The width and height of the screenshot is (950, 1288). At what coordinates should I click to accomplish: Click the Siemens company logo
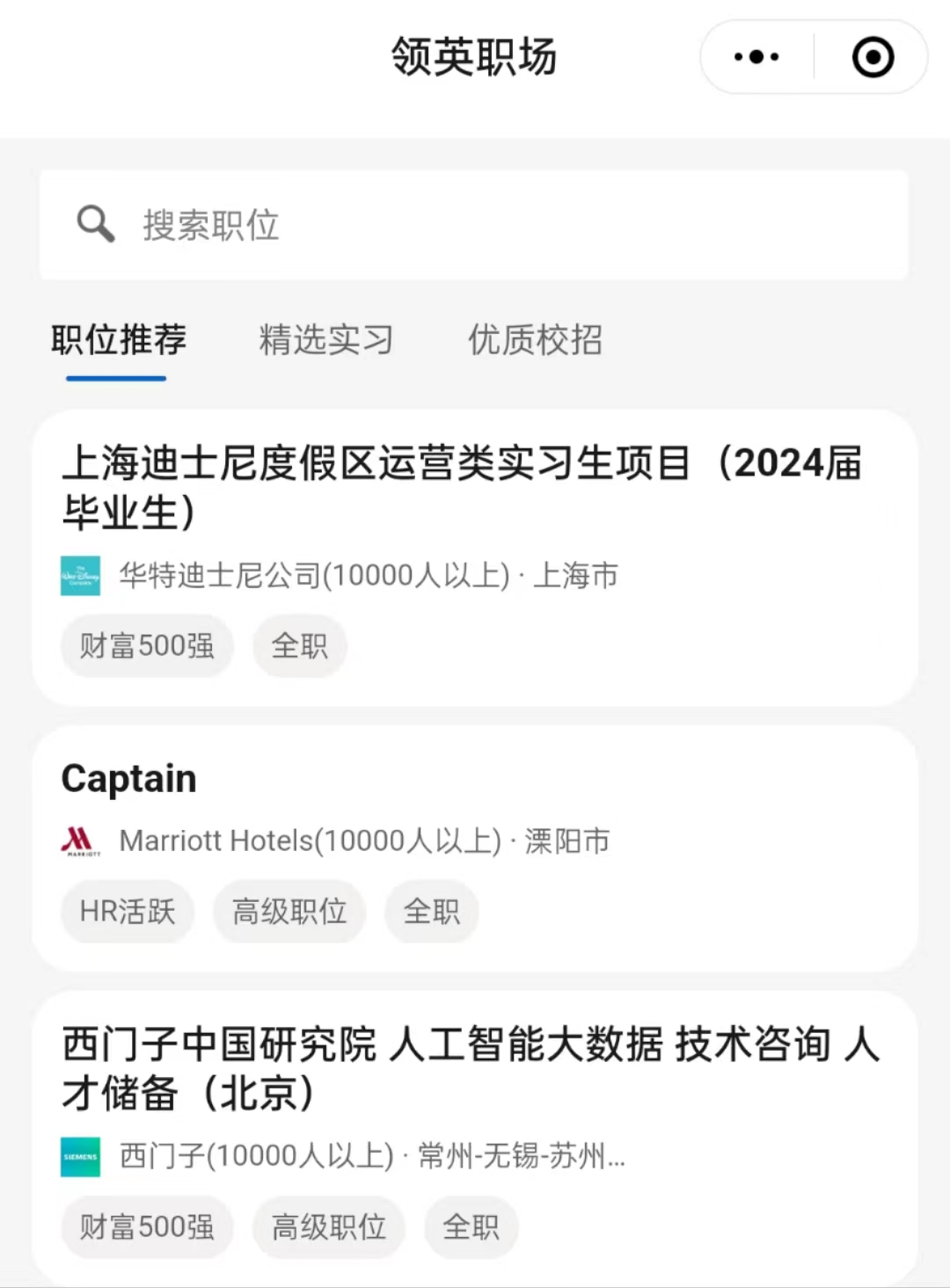[80, 1156]
